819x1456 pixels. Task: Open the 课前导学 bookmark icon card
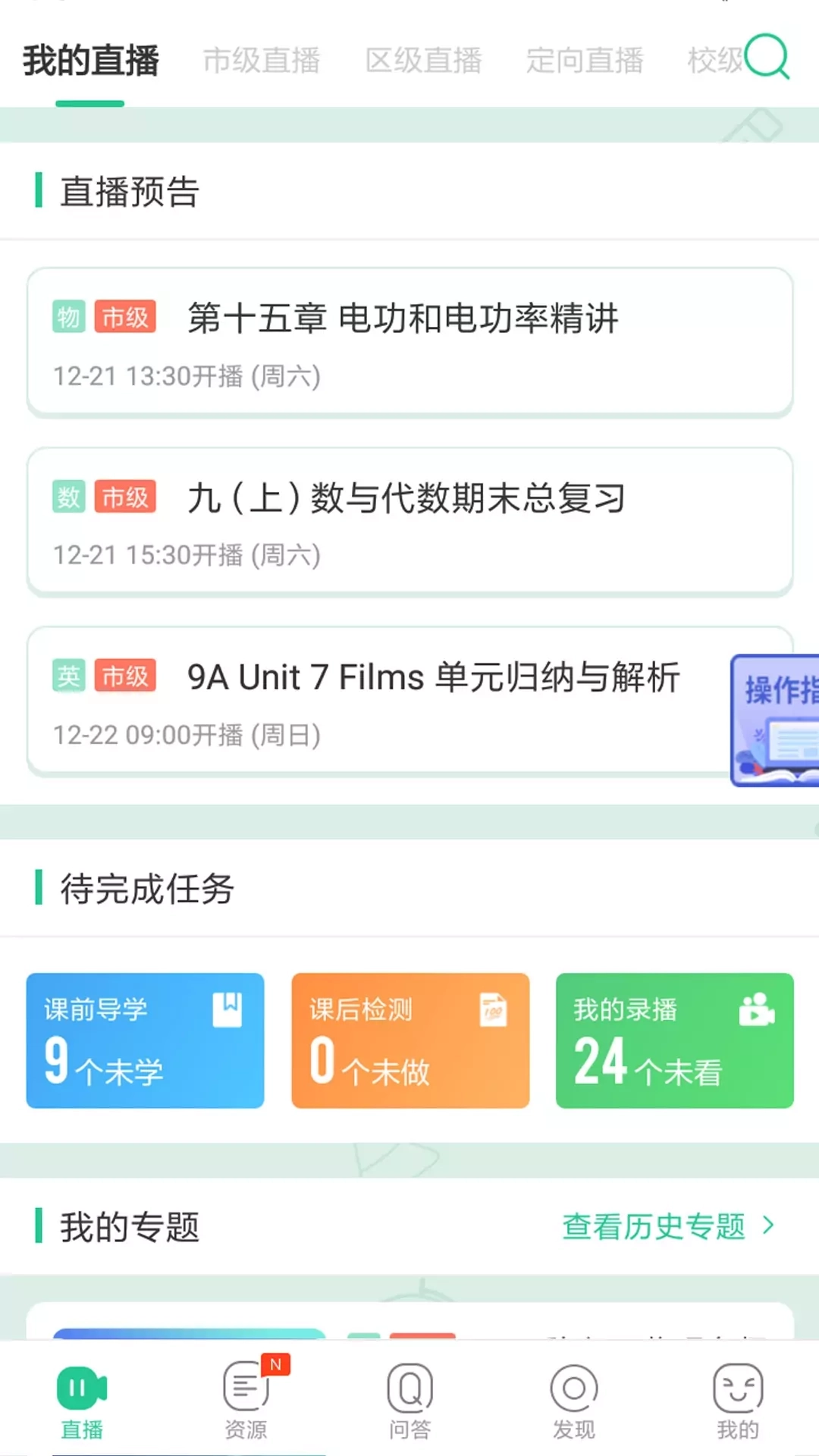coord(144,1040)
